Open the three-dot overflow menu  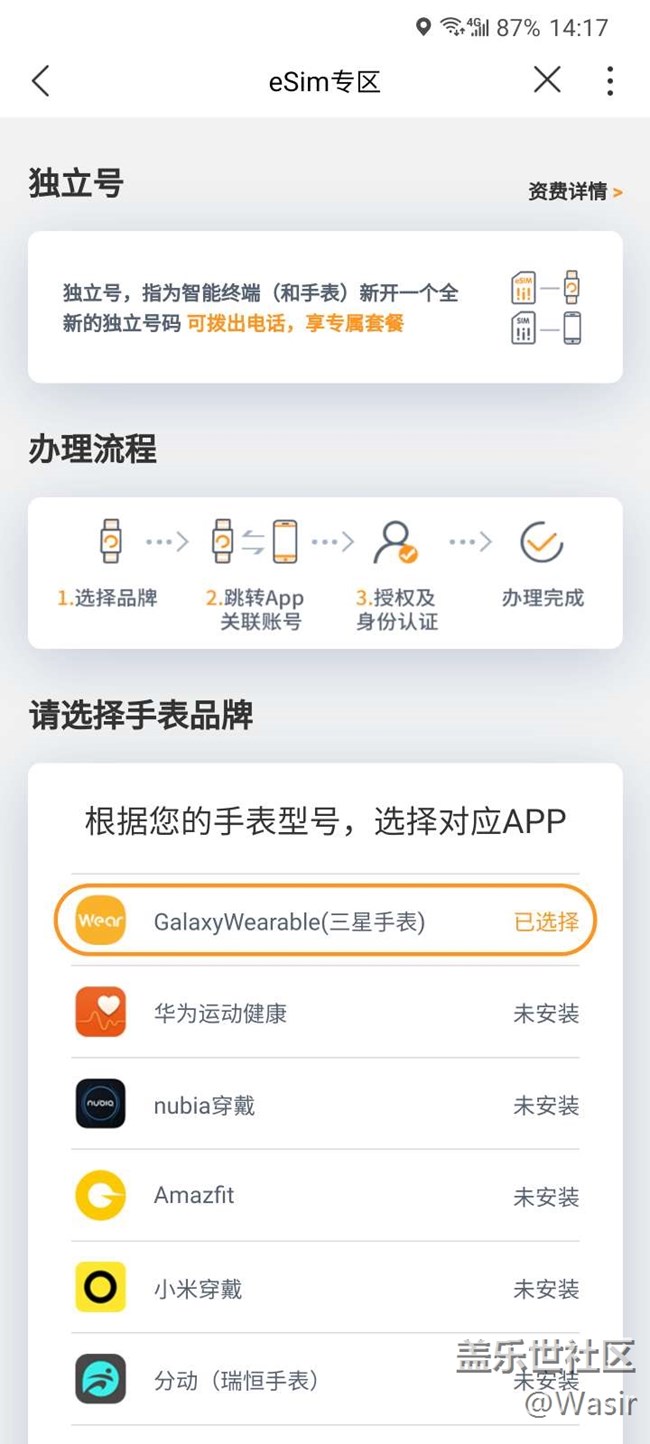(x=609, y=81)
